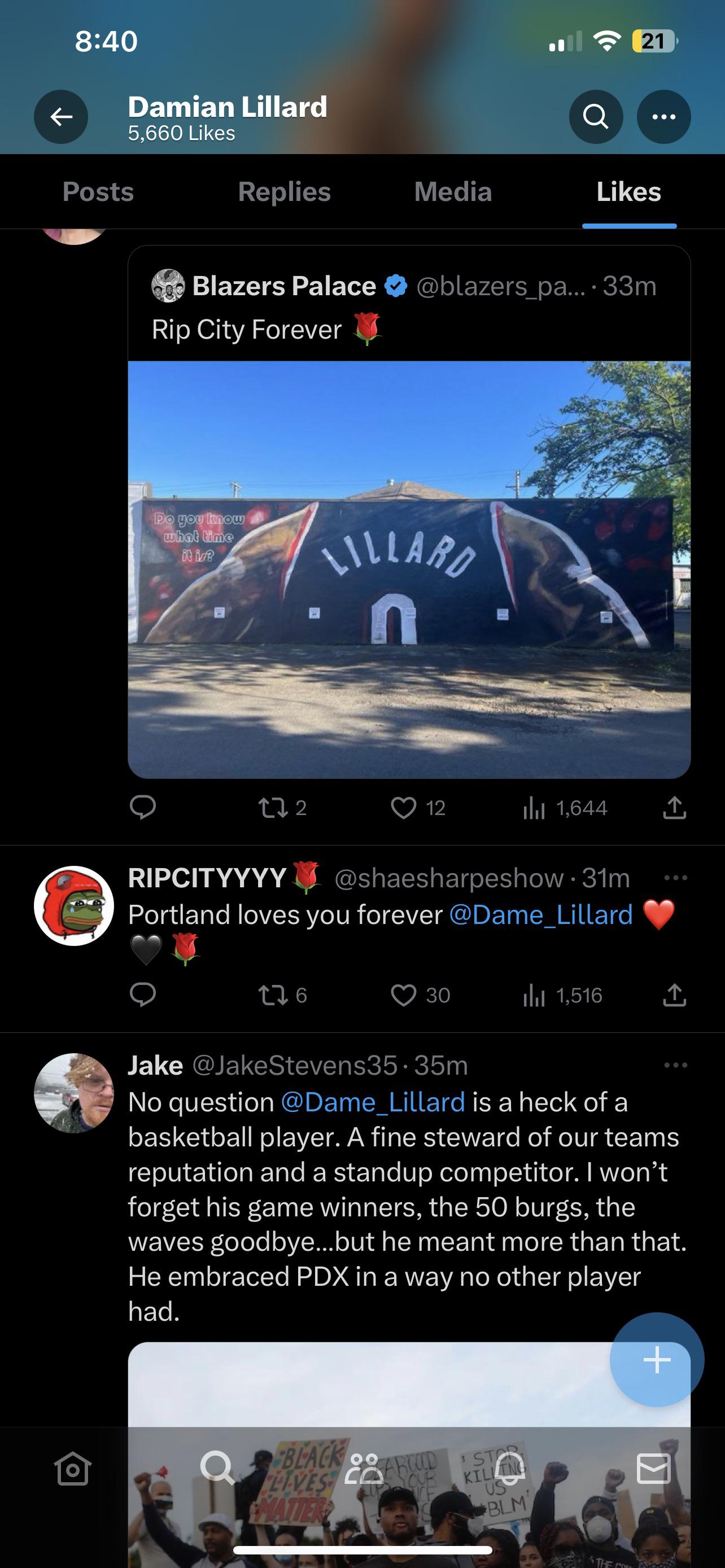Viewport: 725px width, 1568px height.
Task: Tap the @Dame_Lillard mention in Jake's post
Action: (x=373, y=1102)
